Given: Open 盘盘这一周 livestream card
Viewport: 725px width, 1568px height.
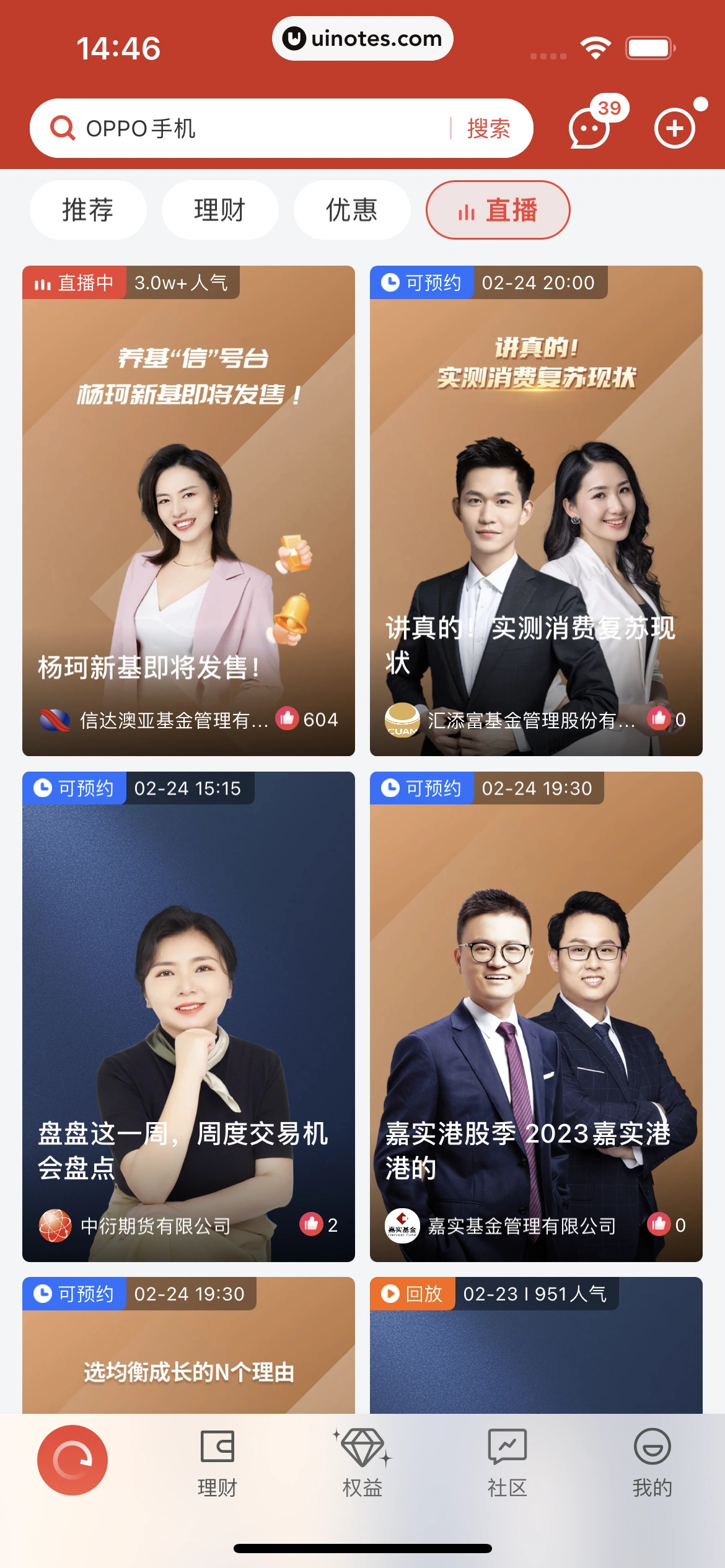Looking at the screenshot, I should pyautogui.click(x=188, y=1016).
